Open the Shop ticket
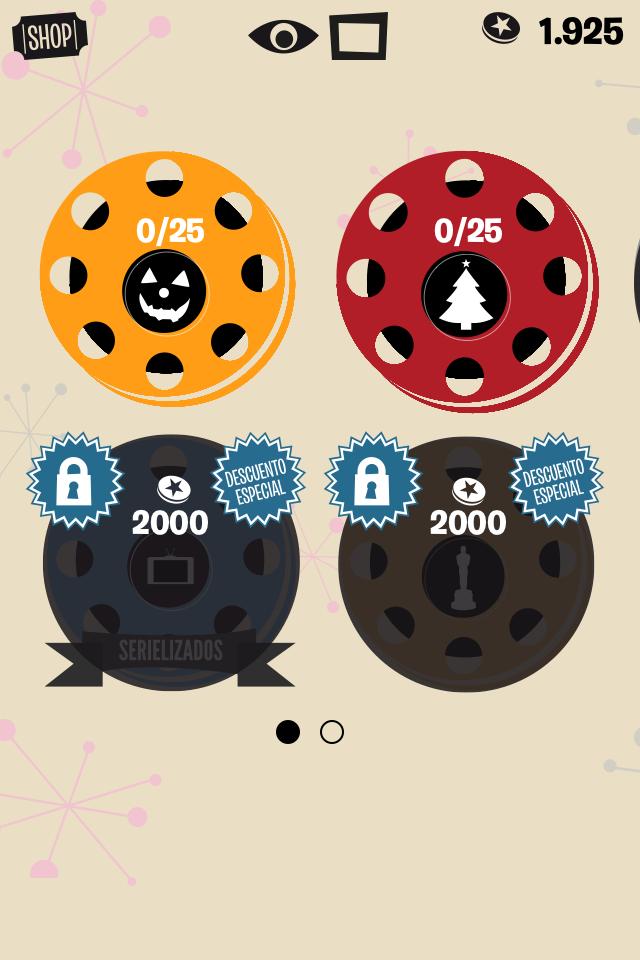This screenshot has height=960, width=640. (49, 37)
